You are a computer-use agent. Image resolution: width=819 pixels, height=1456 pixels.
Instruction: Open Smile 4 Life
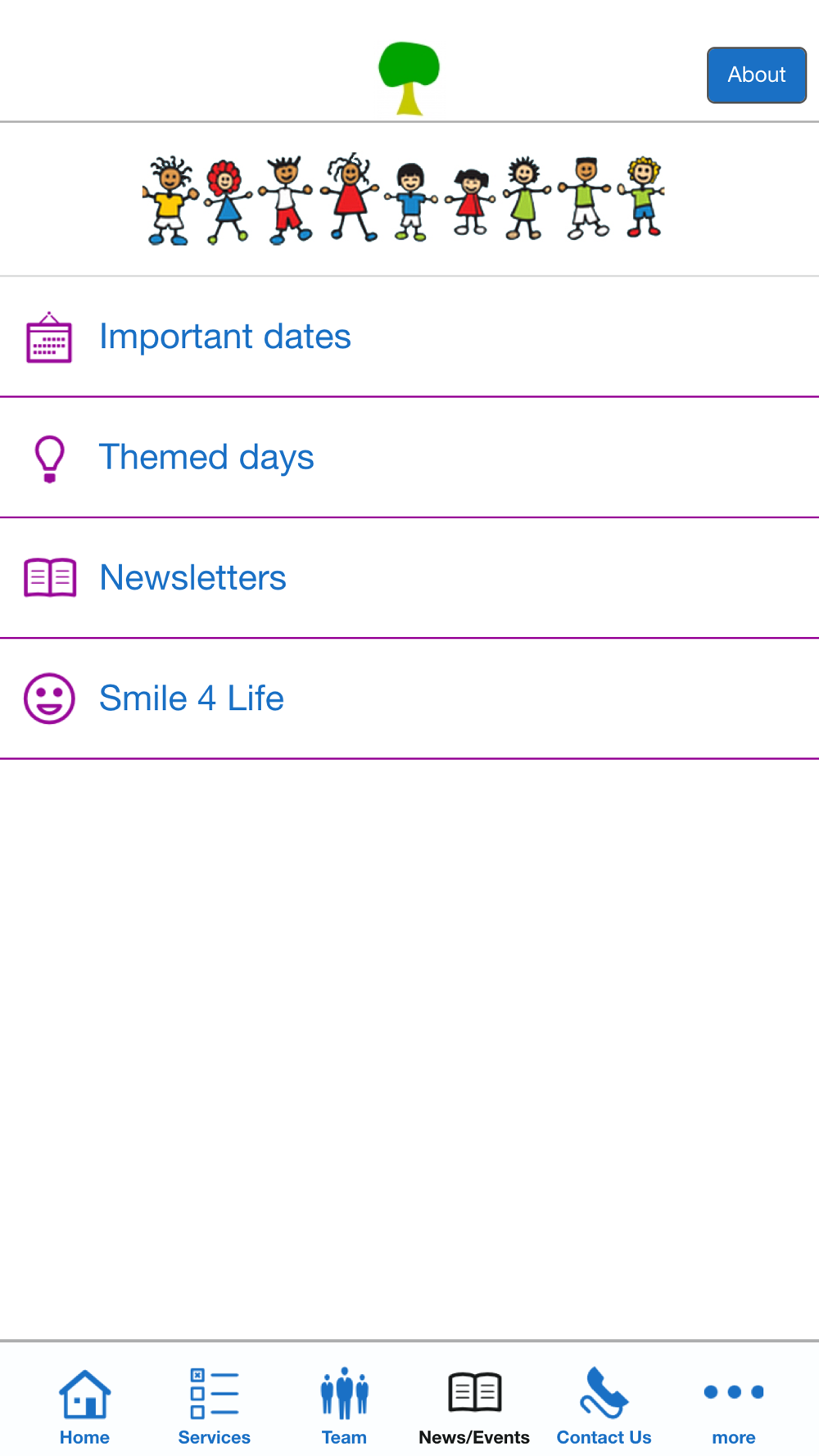409,698
